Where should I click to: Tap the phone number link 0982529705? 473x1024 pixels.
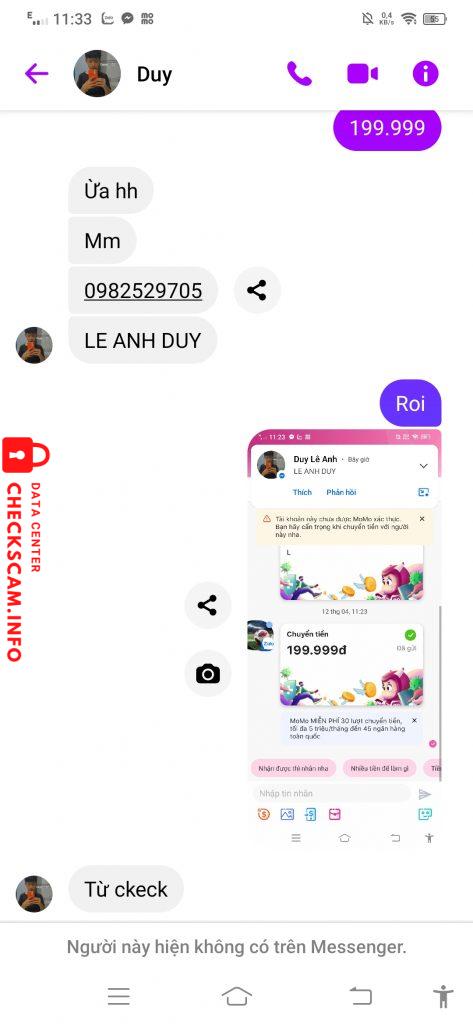click(143, 291)
